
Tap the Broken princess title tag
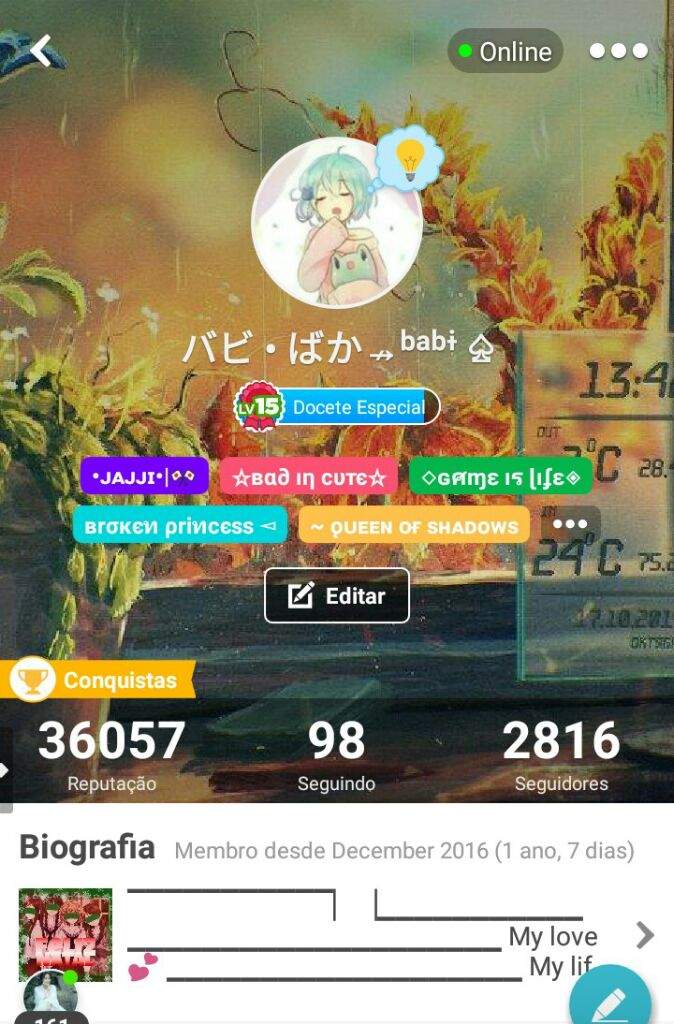[x=179, y=525]
